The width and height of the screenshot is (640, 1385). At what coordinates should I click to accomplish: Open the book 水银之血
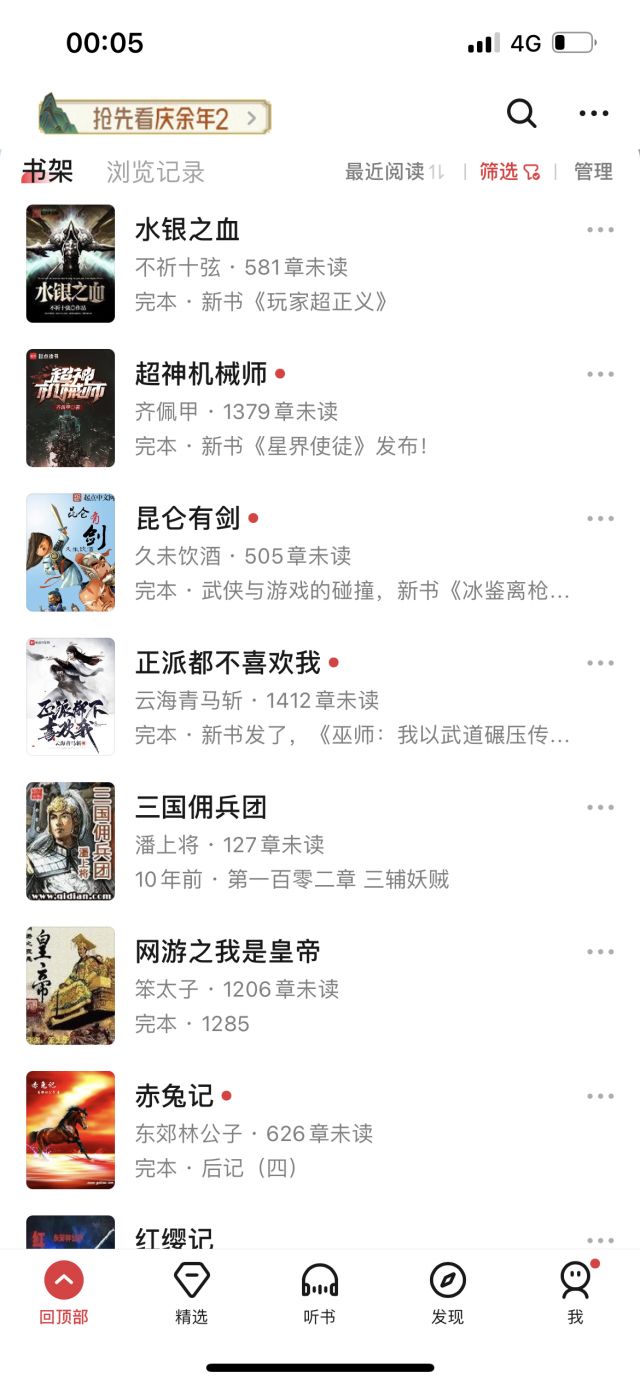188,230
